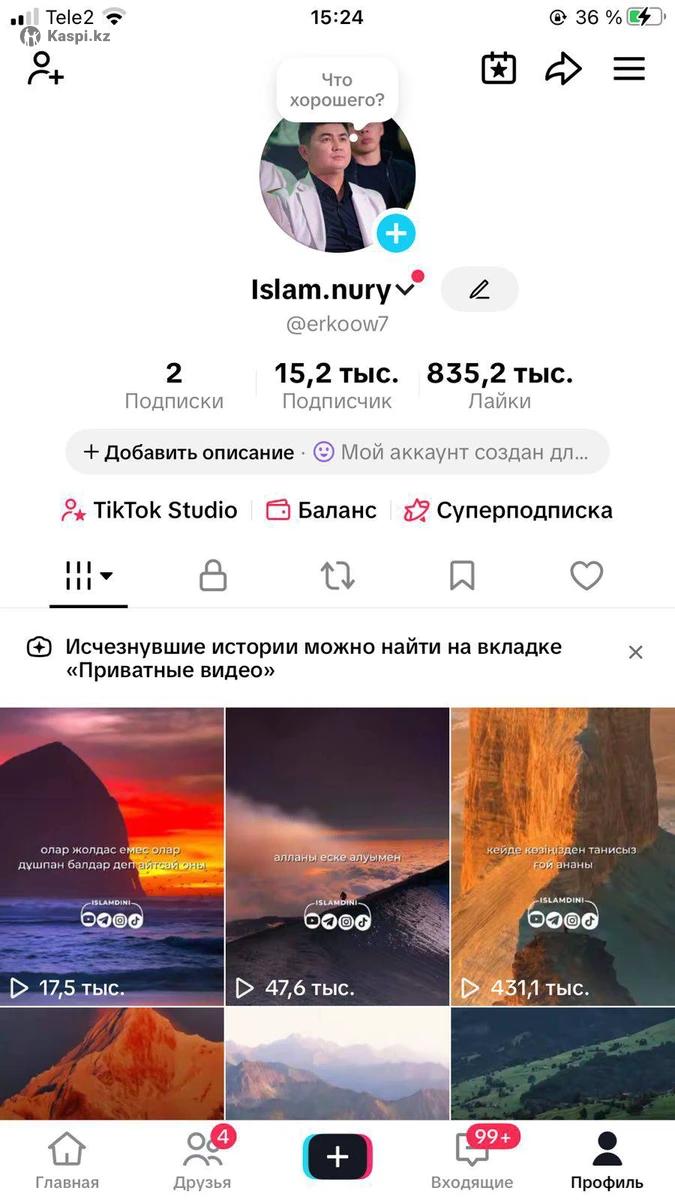675x1200 pixels.
Task: Tap the blue plus on profile photo
Action: pyautogui.click(x=396, y=234)
